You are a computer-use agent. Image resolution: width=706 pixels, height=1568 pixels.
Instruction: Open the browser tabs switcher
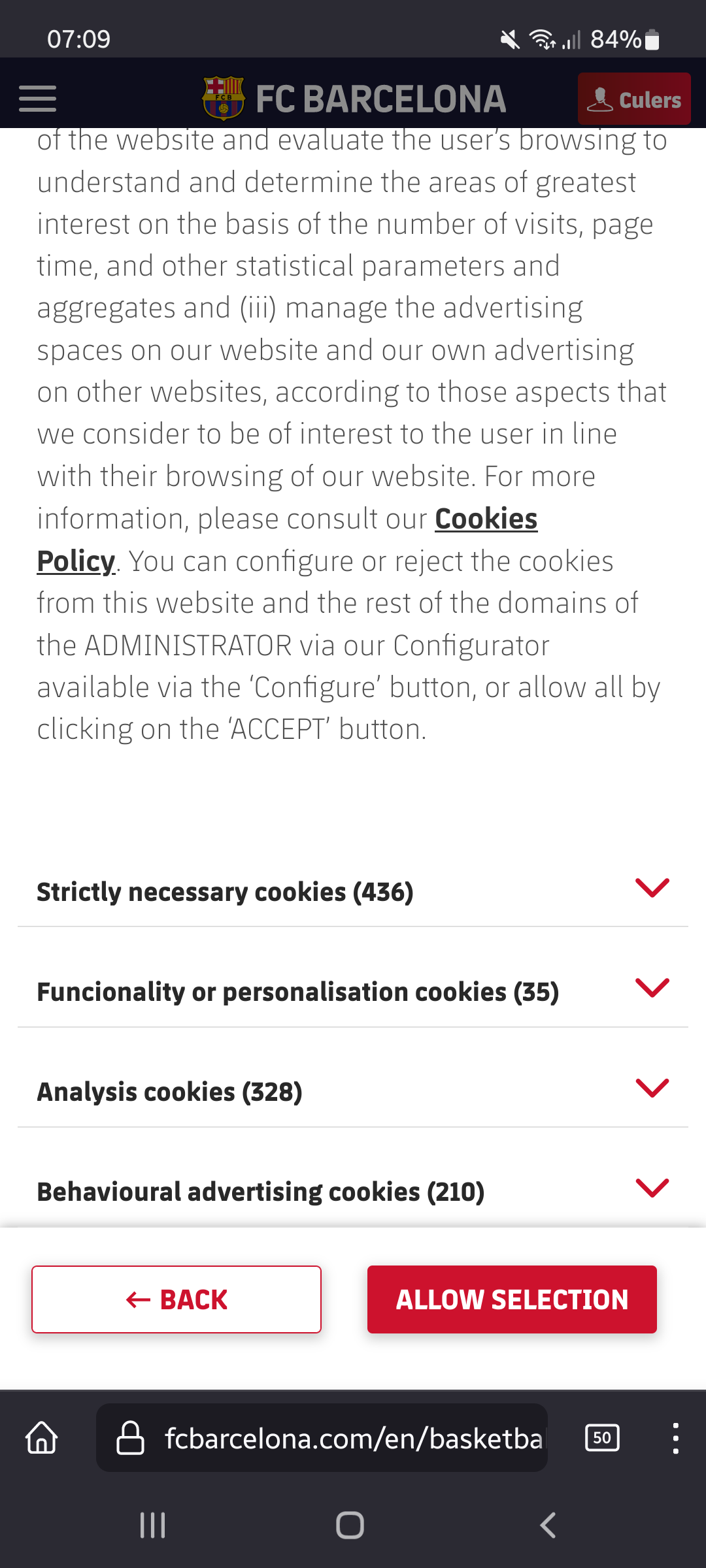[x=602, y=1438]
